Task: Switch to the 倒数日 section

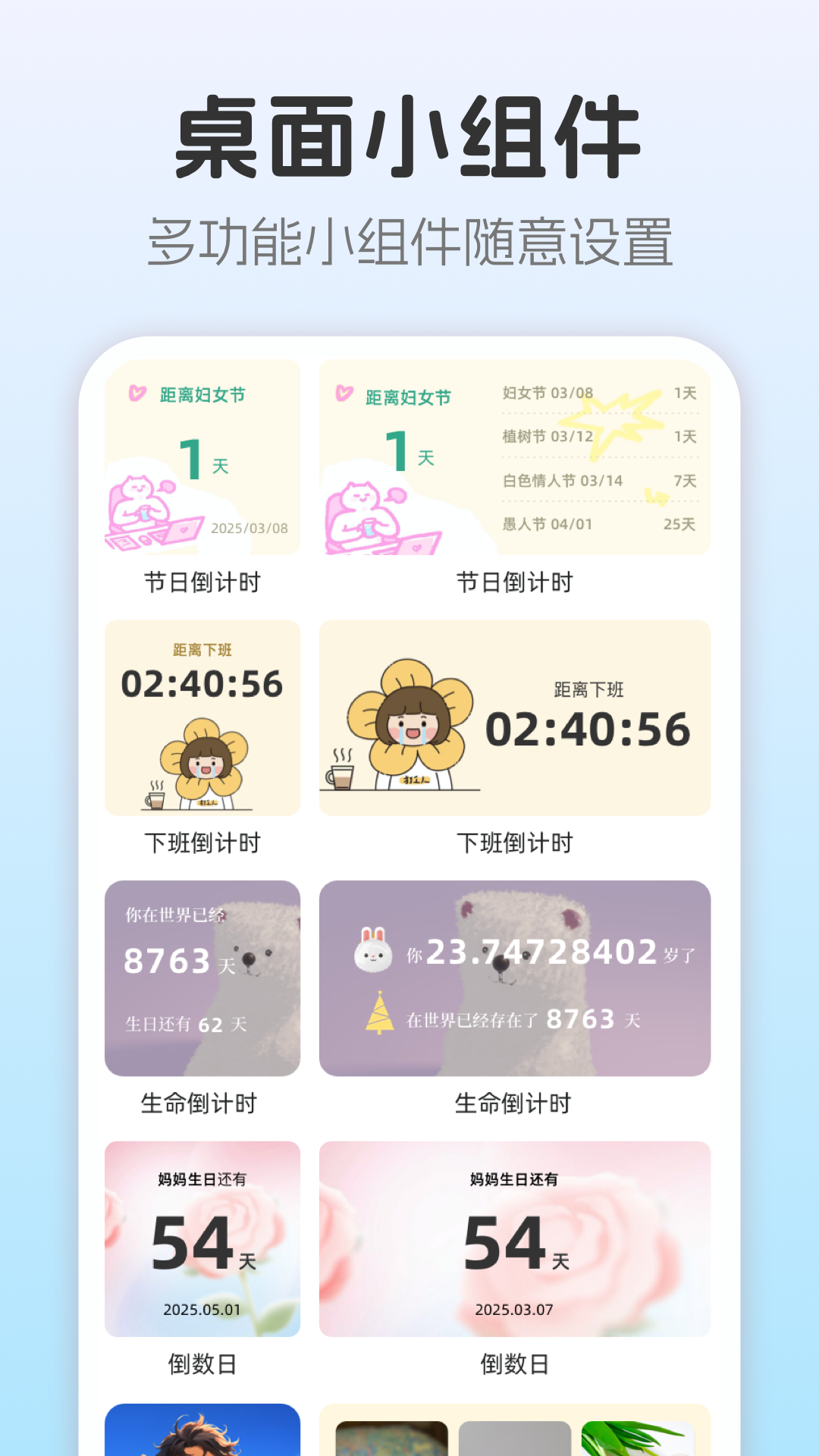Action: 201,1362
